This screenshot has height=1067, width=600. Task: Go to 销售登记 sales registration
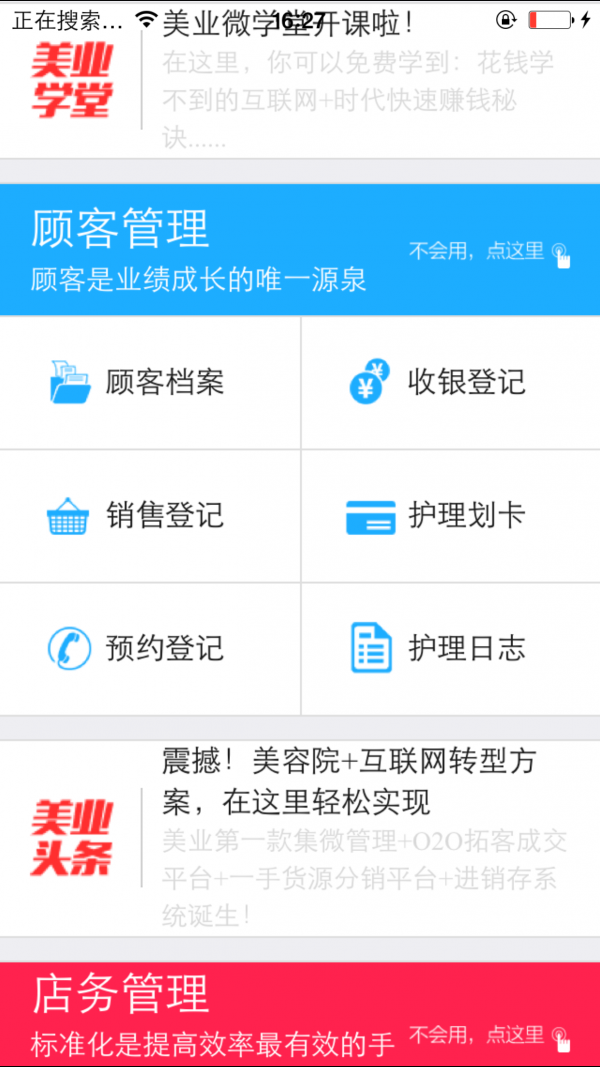150,516
